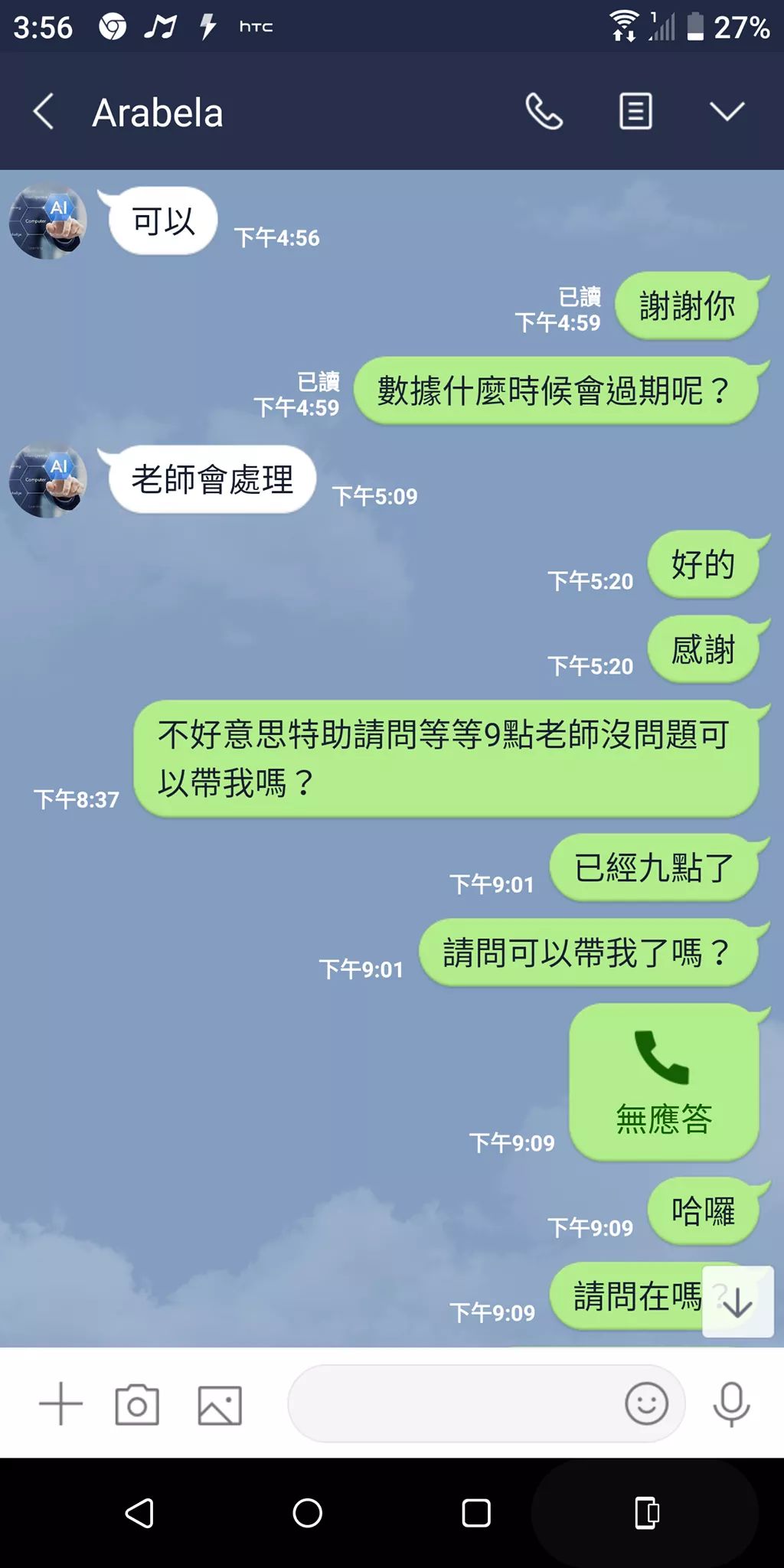Pick an image from the gallery
Image resolution: width=784 pixels, height=1568 pixels.
pyautogui.click(x=220, y=1404)
